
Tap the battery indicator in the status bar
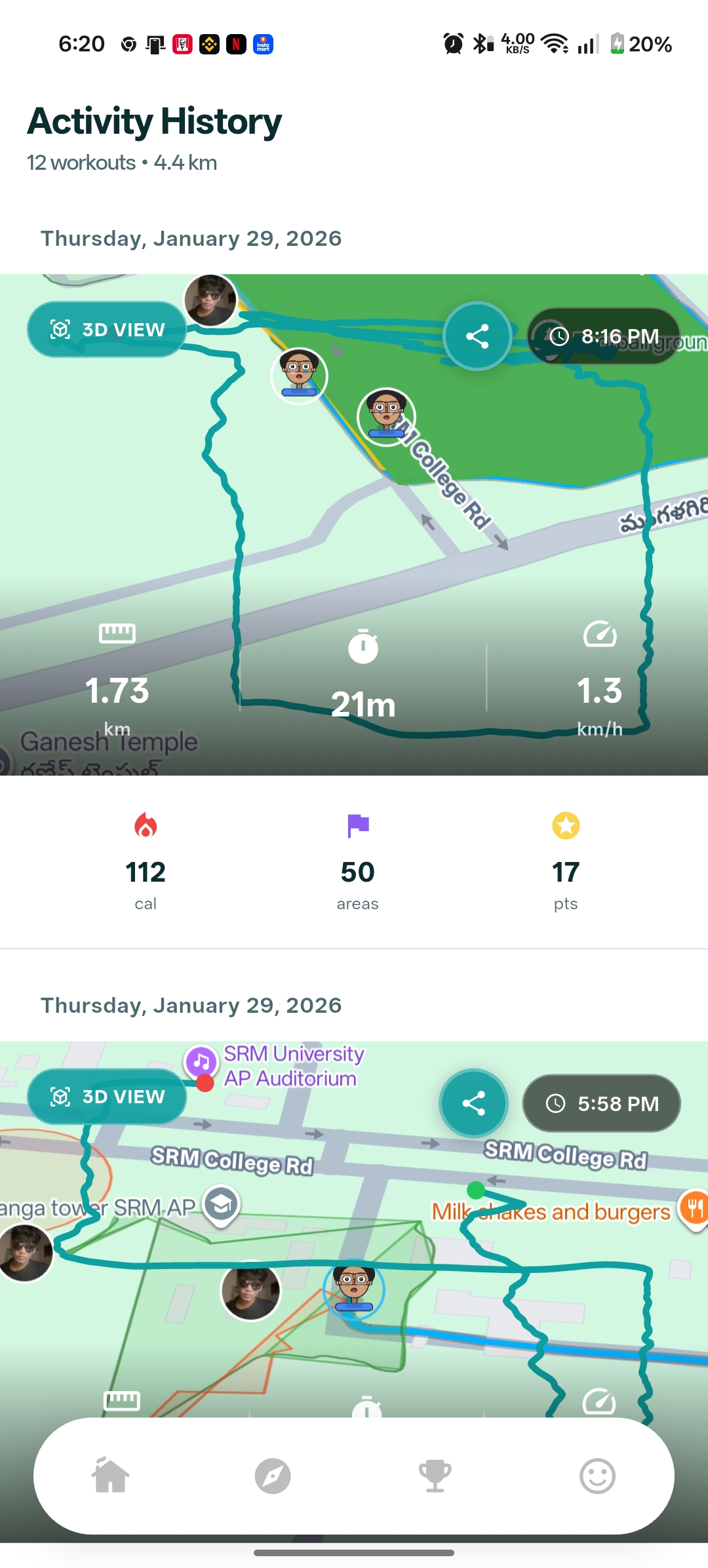(x=617, y=43)
